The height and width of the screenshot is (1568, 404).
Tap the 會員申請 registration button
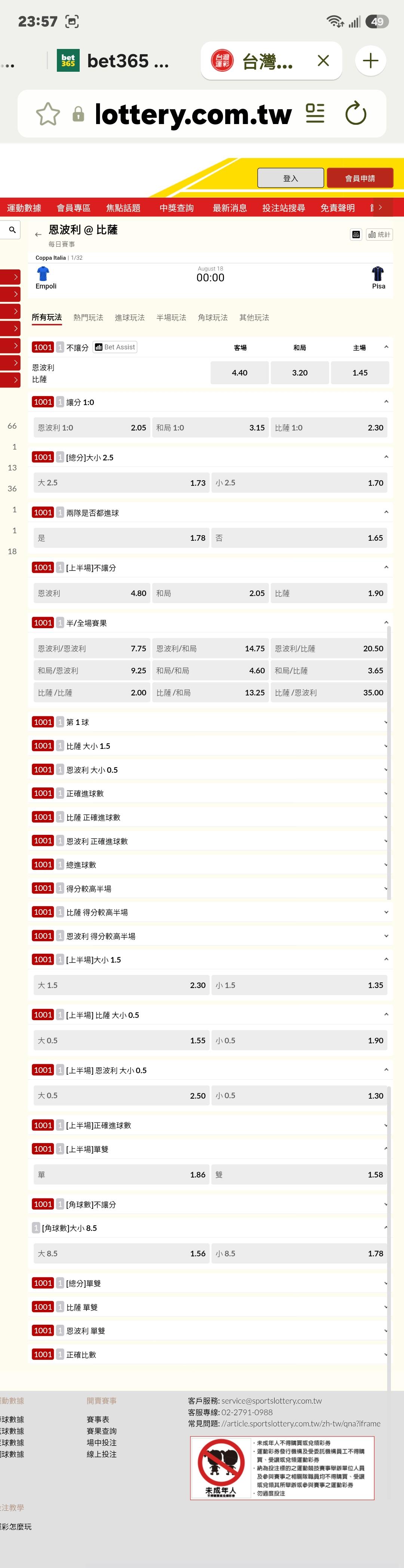(x=360, y=178)
